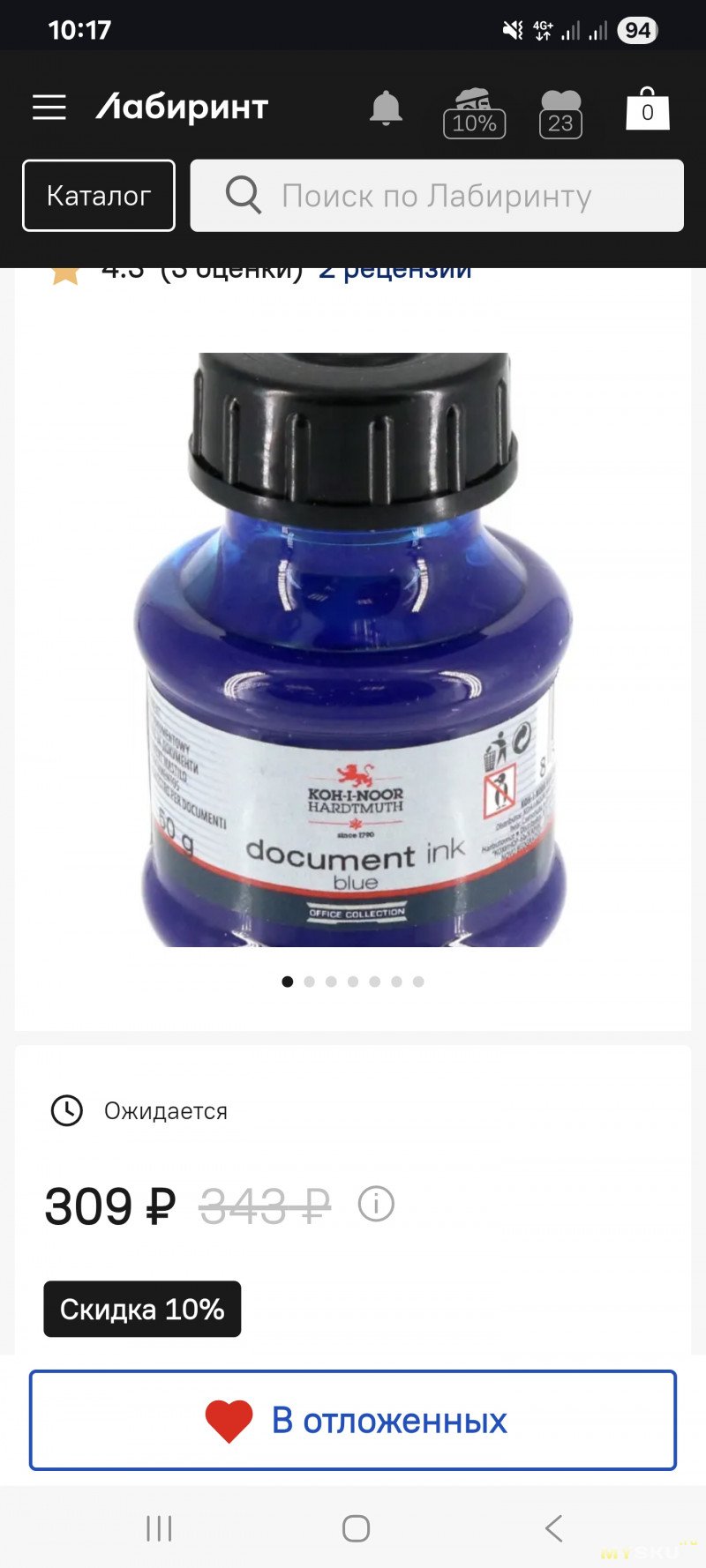Open the Каталог button

point(99,196)
